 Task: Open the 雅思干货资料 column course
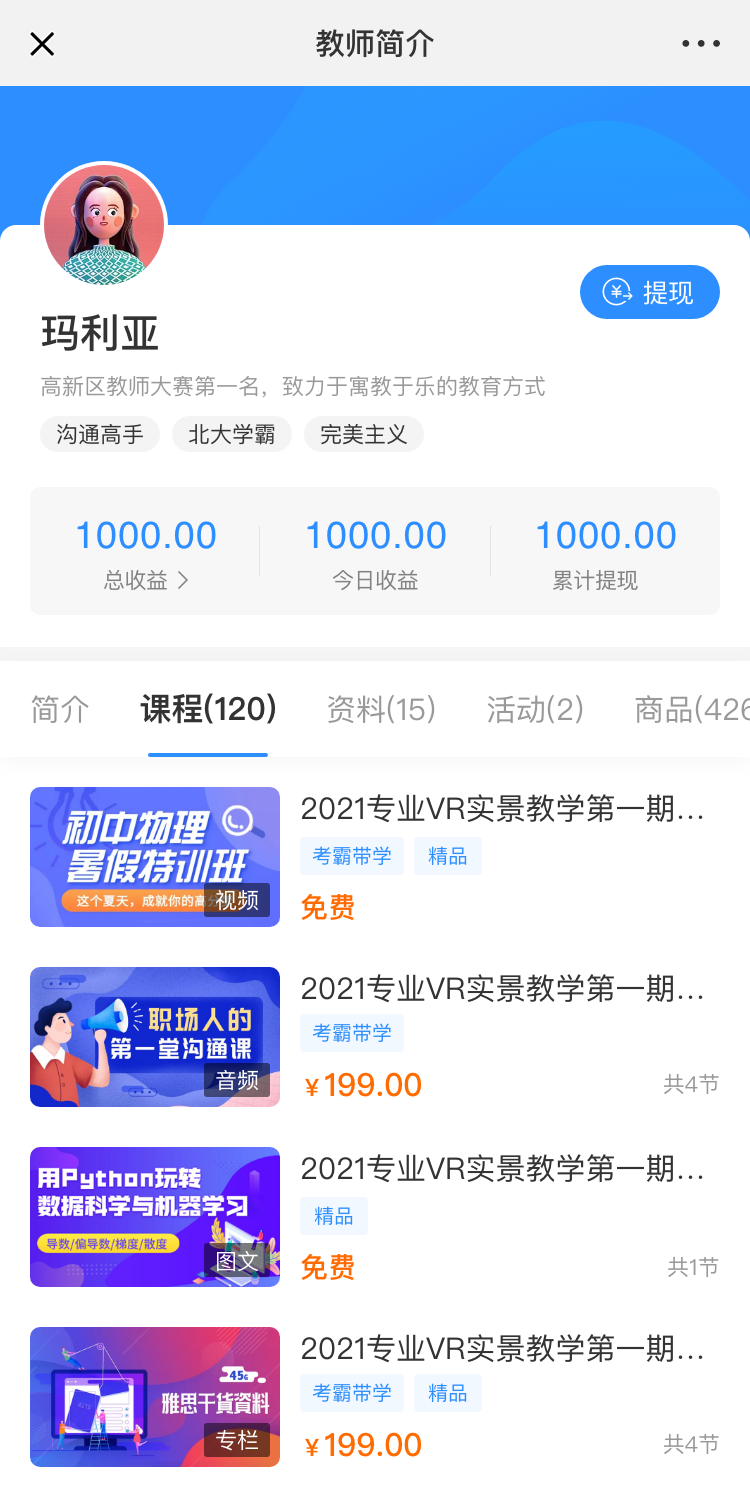click(155, 1397)
